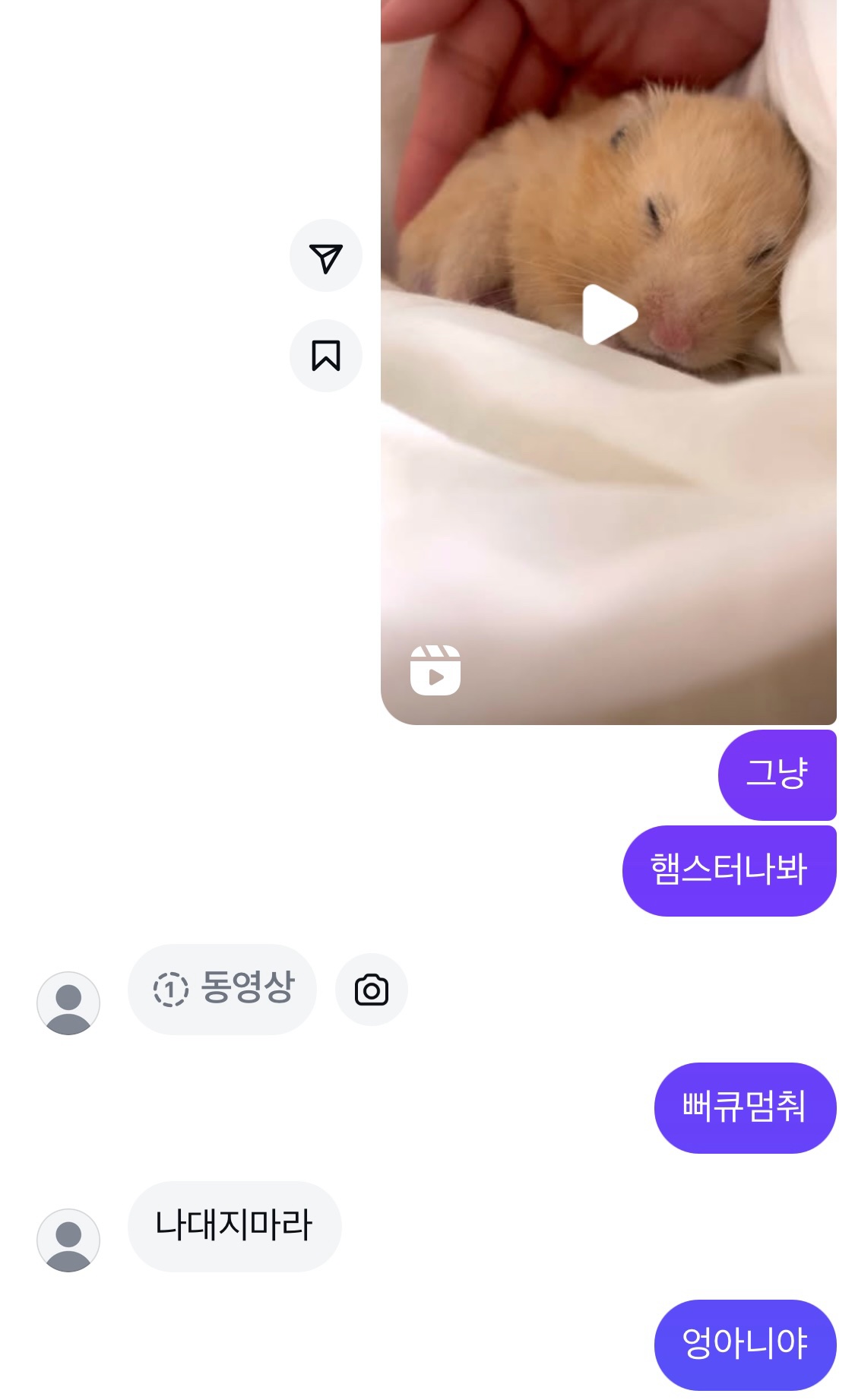855x1400 pixels.
Task: Open the camera icon beside 동영상
Action: click(x=372, y=990)
